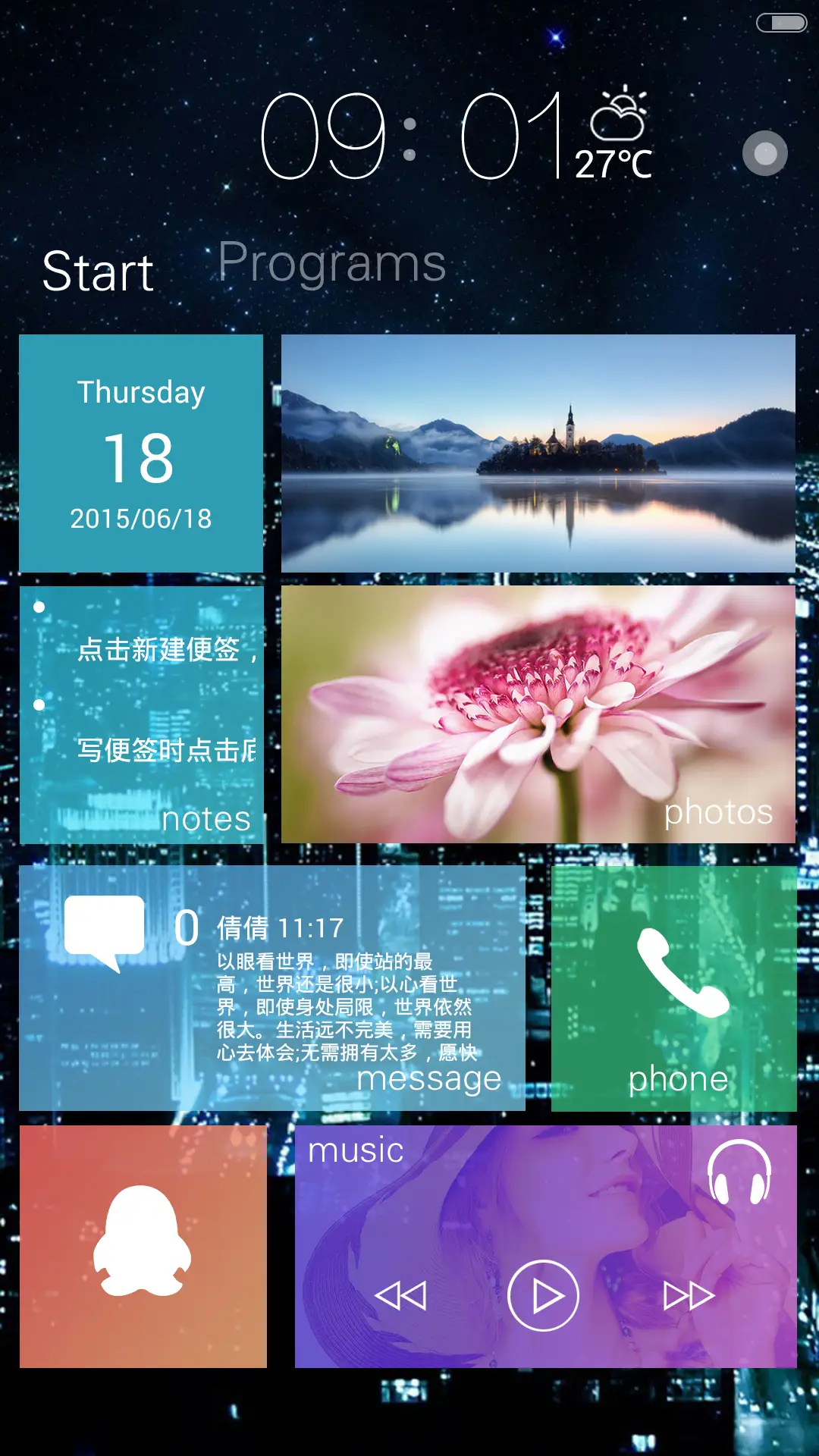Viewport: 819px width, 1456px height.
Task: Tap the gray circular button near top right
Action: [x=764, y=152]
